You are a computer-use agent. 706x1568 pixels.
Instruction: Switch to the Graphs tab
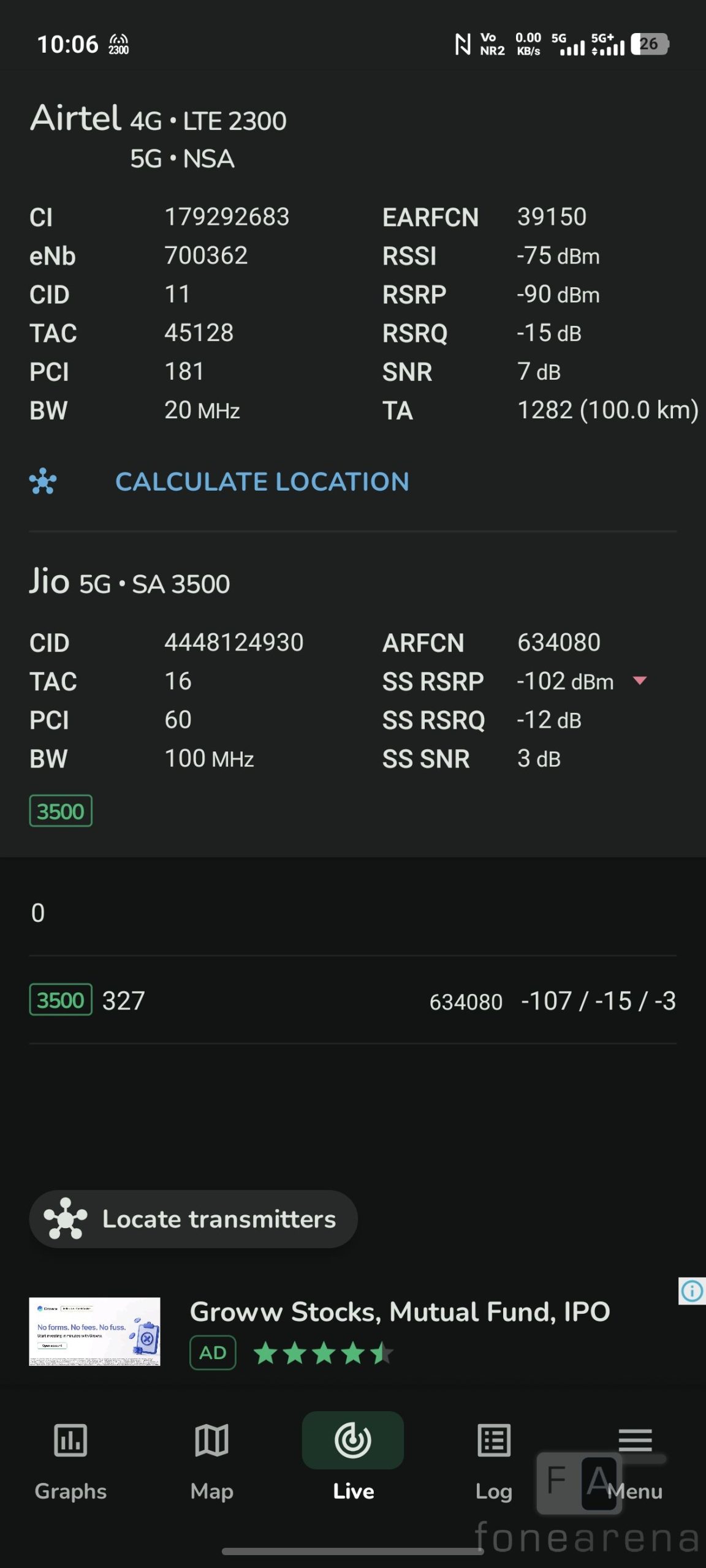70,1460
